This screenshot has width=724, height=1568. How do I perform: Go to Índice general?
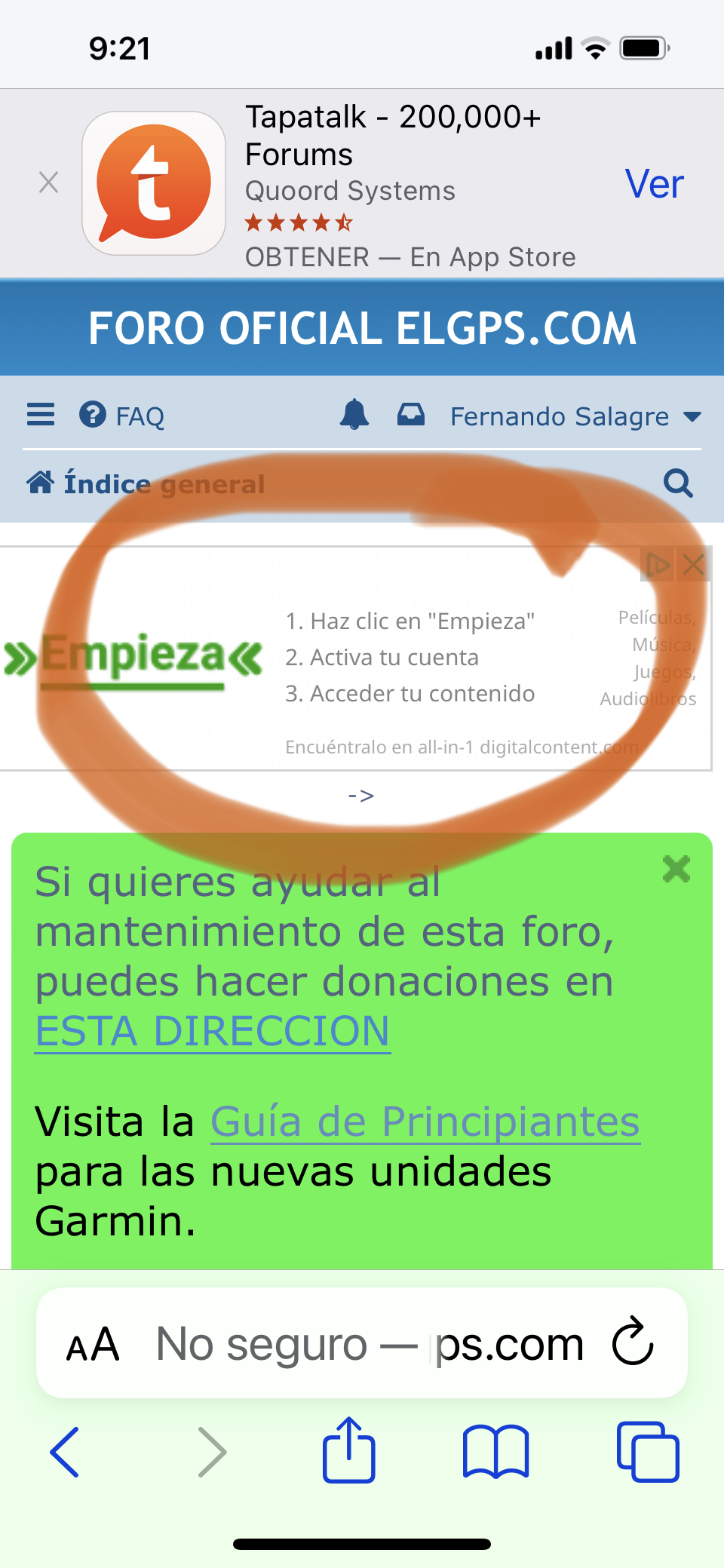coord(146,483)
